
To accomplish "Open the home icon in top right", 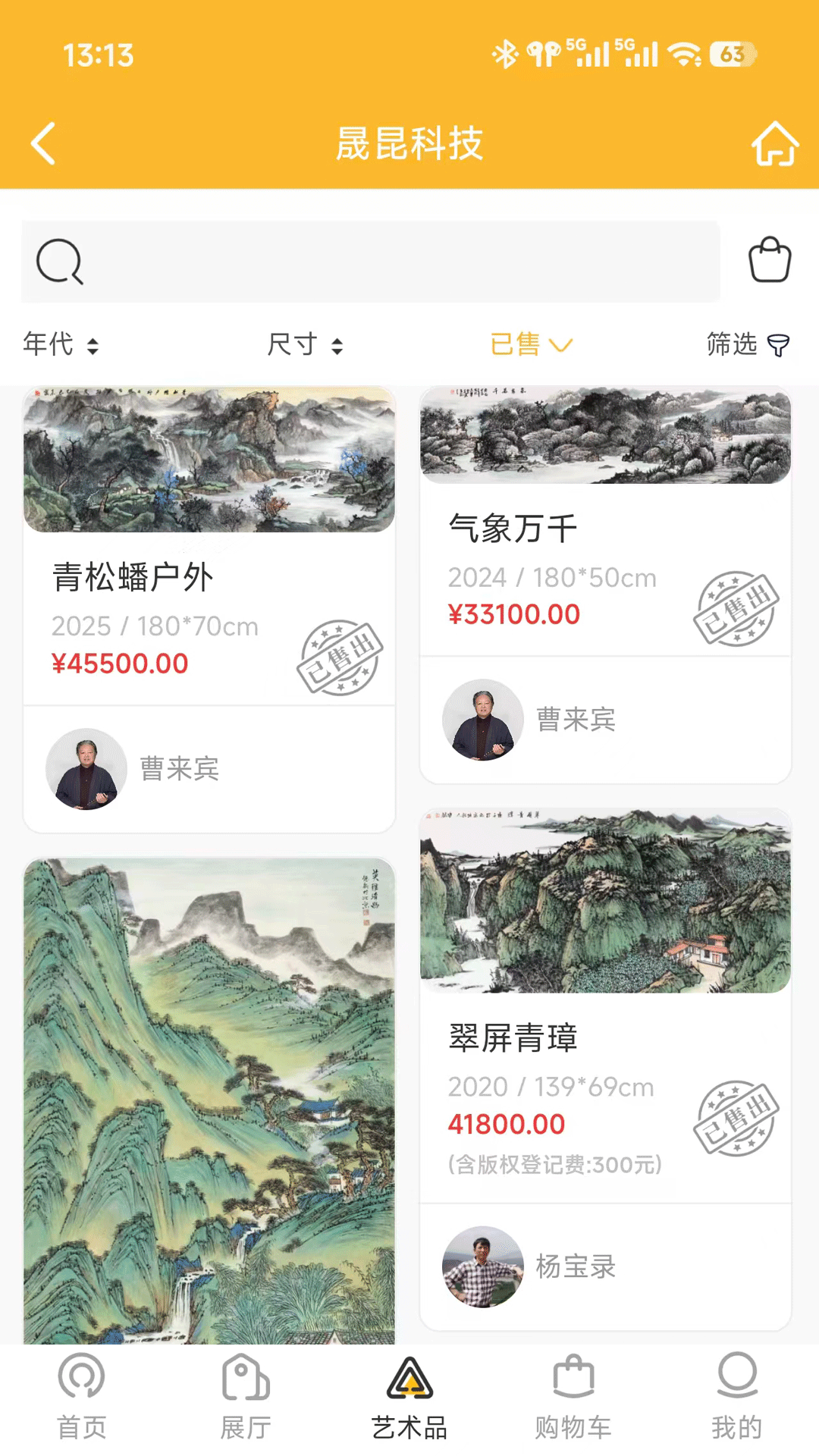I will coord(773,143).
